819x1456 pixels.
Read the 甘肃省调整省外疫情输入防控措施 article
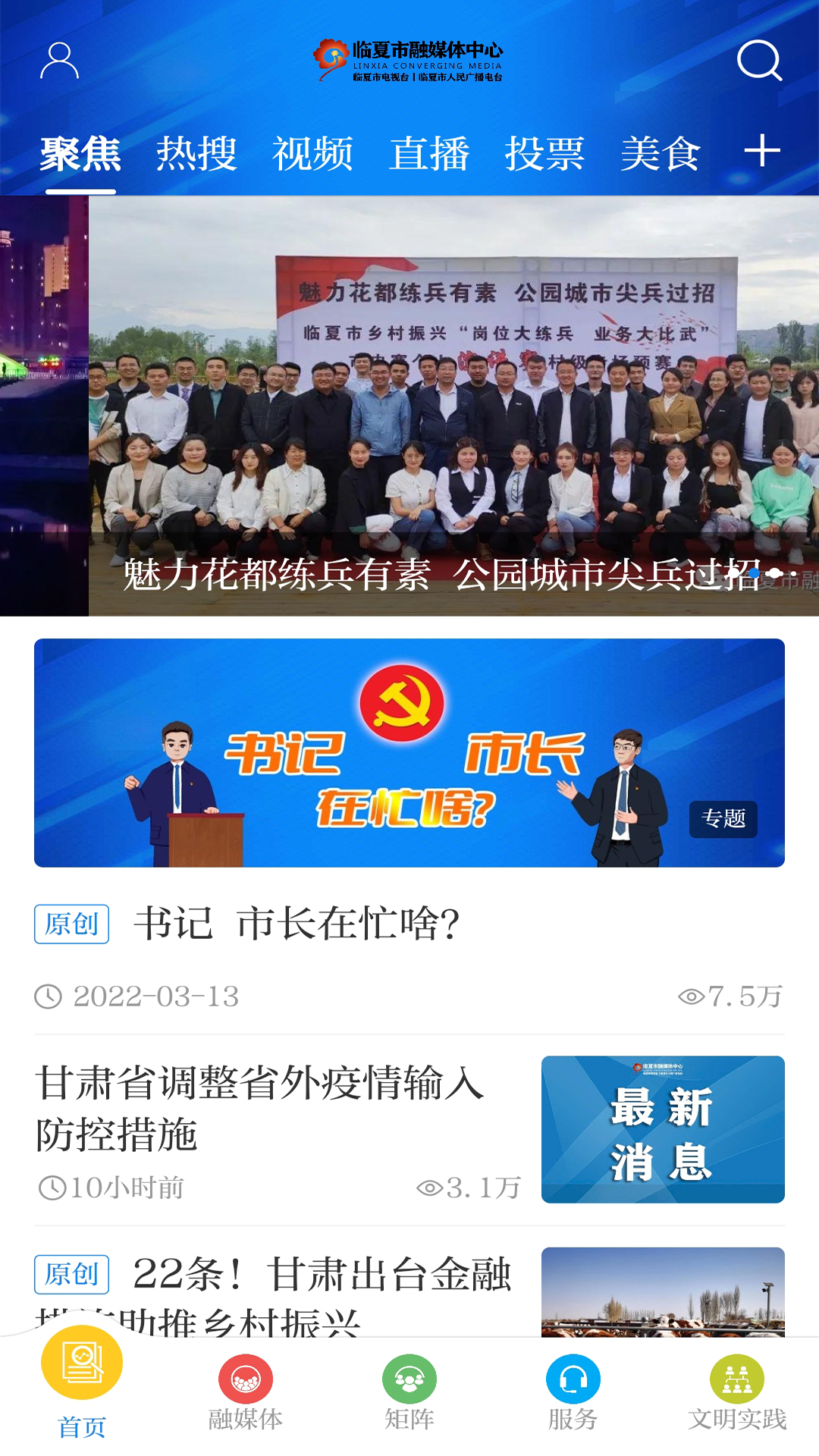259,1107
